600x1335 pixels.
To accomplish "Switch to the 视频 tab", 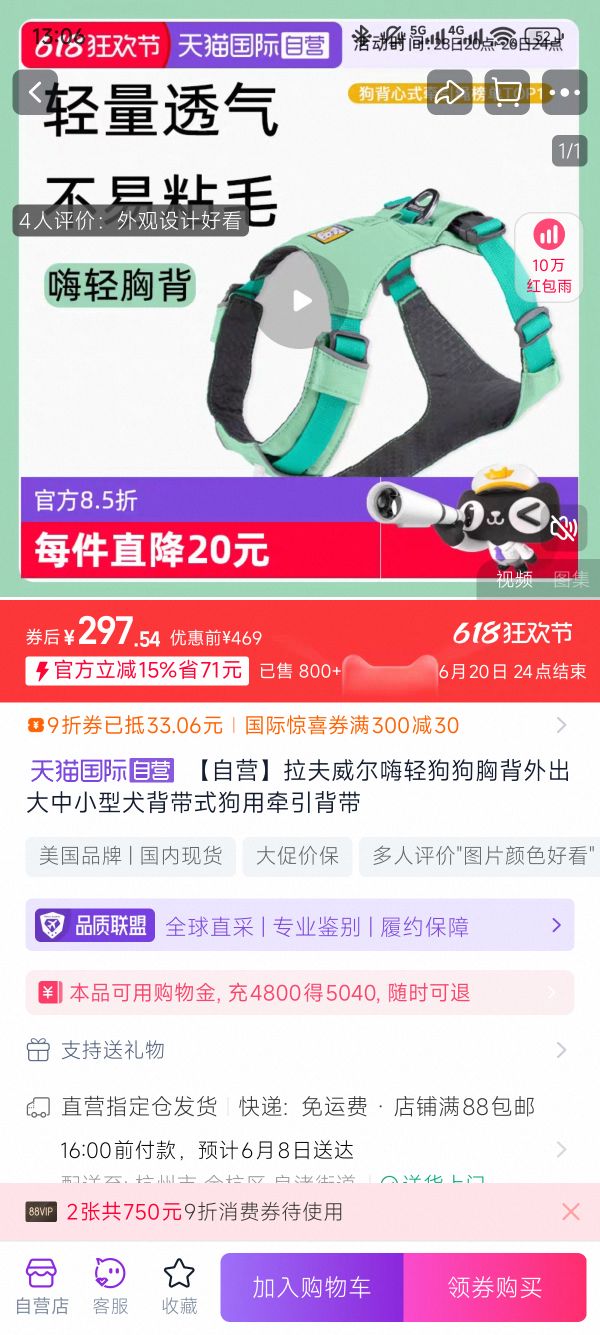I will 515,579.
